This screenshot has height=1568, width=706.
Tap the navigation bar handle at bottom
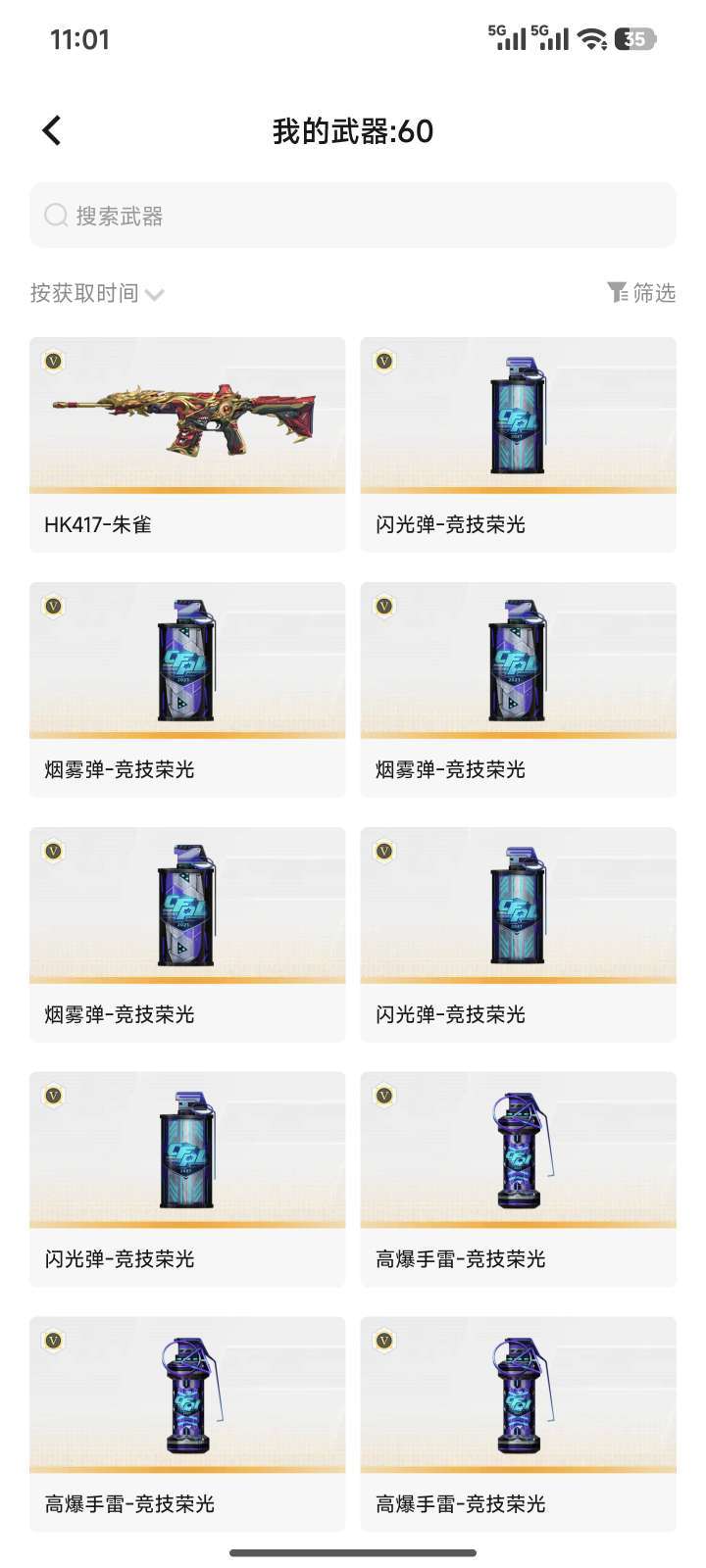click(353, 1552)
